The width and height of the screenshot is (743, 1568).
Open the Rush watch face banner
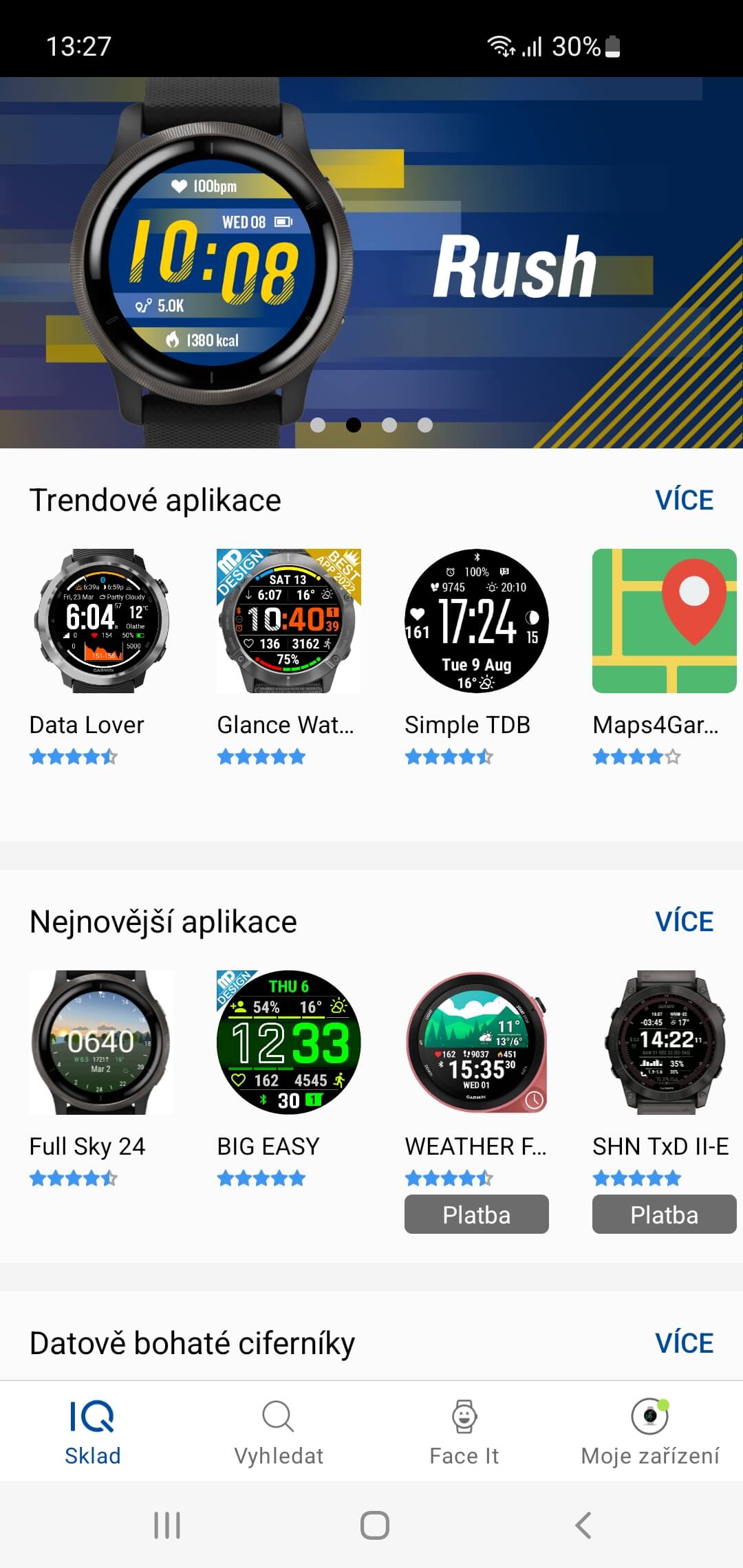(371, 262)
